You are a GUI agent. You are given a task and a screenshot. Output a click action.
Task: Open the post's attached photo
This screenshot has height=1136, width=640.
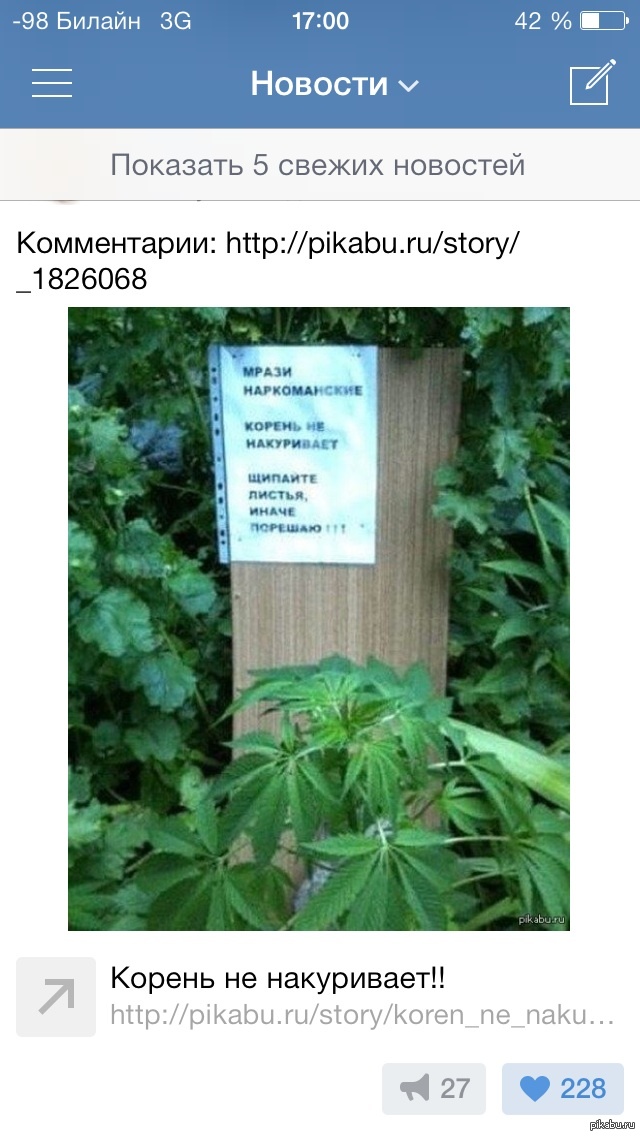(x=318, y=618)
